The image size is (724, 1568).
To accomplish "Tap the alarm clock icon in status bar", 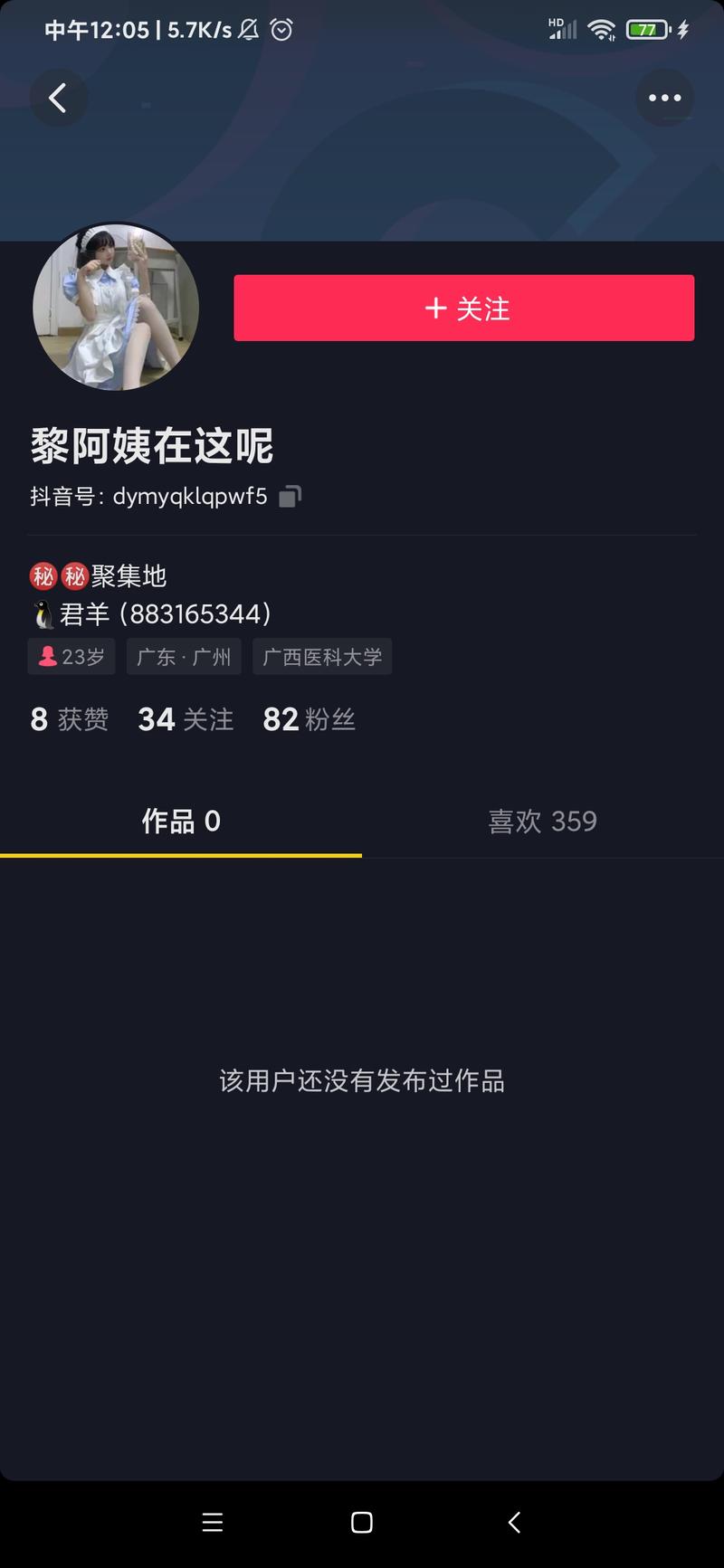I will click(x=281, y=30).
